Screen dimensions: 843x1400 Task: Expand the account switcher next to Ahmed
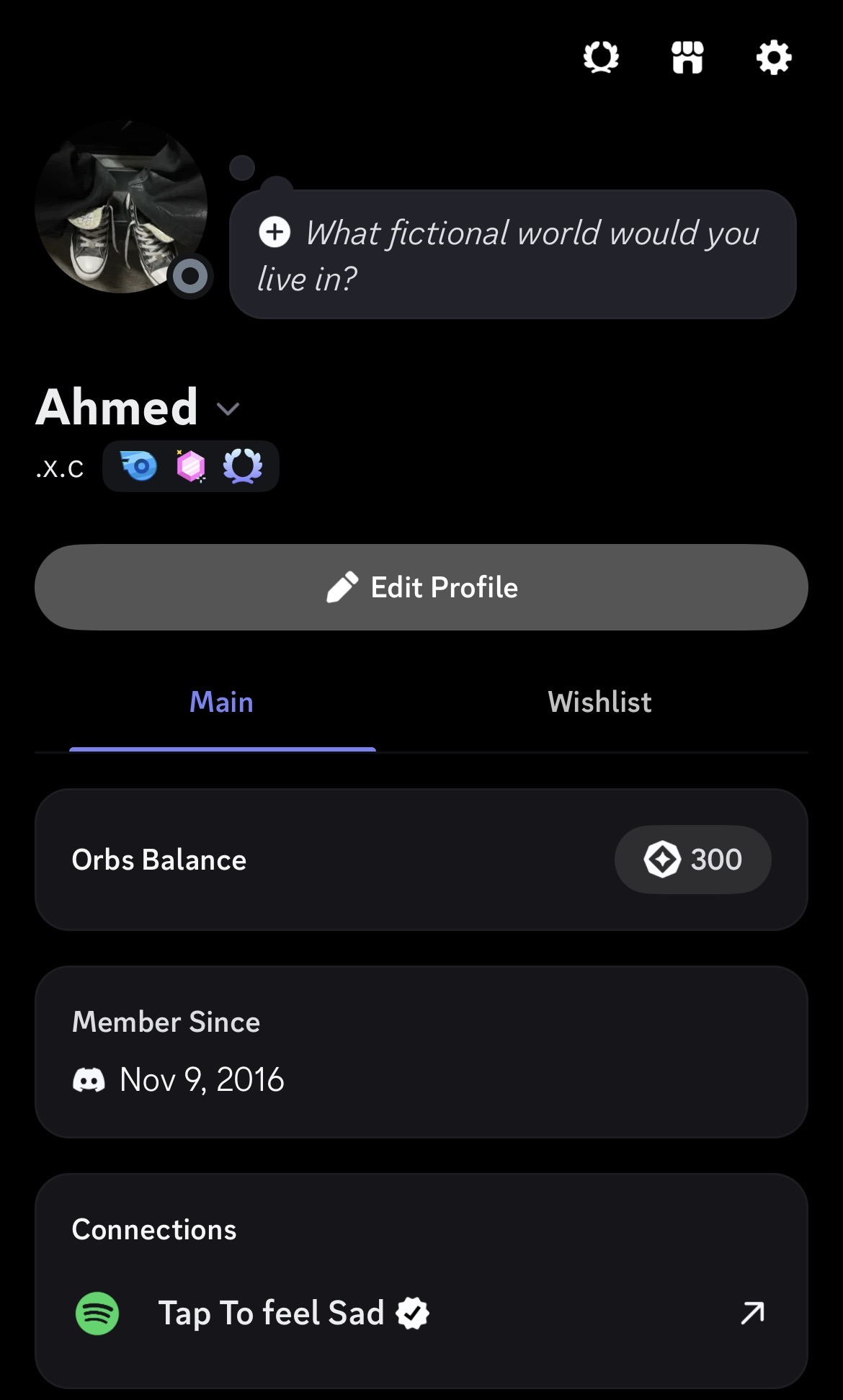point(228,409)
